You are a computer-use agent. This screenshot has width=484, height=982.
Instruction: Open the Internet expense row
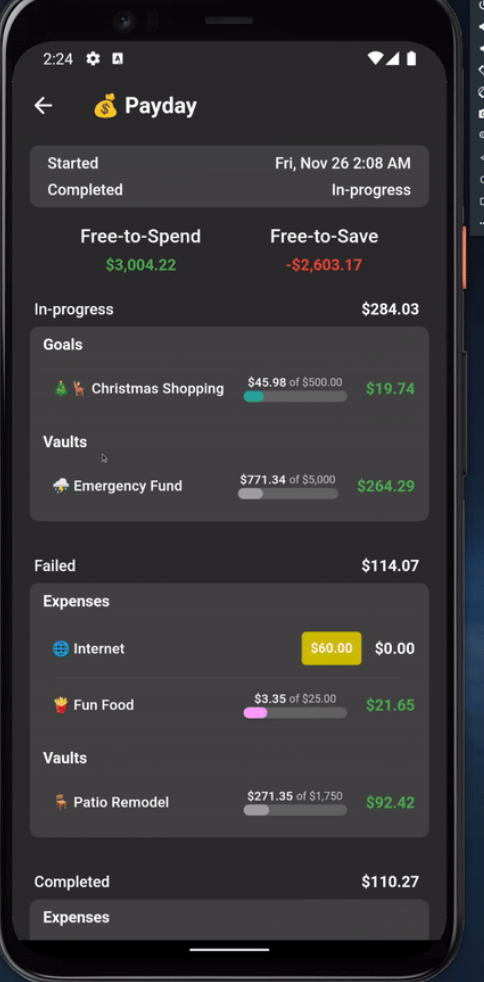point(229,648)
